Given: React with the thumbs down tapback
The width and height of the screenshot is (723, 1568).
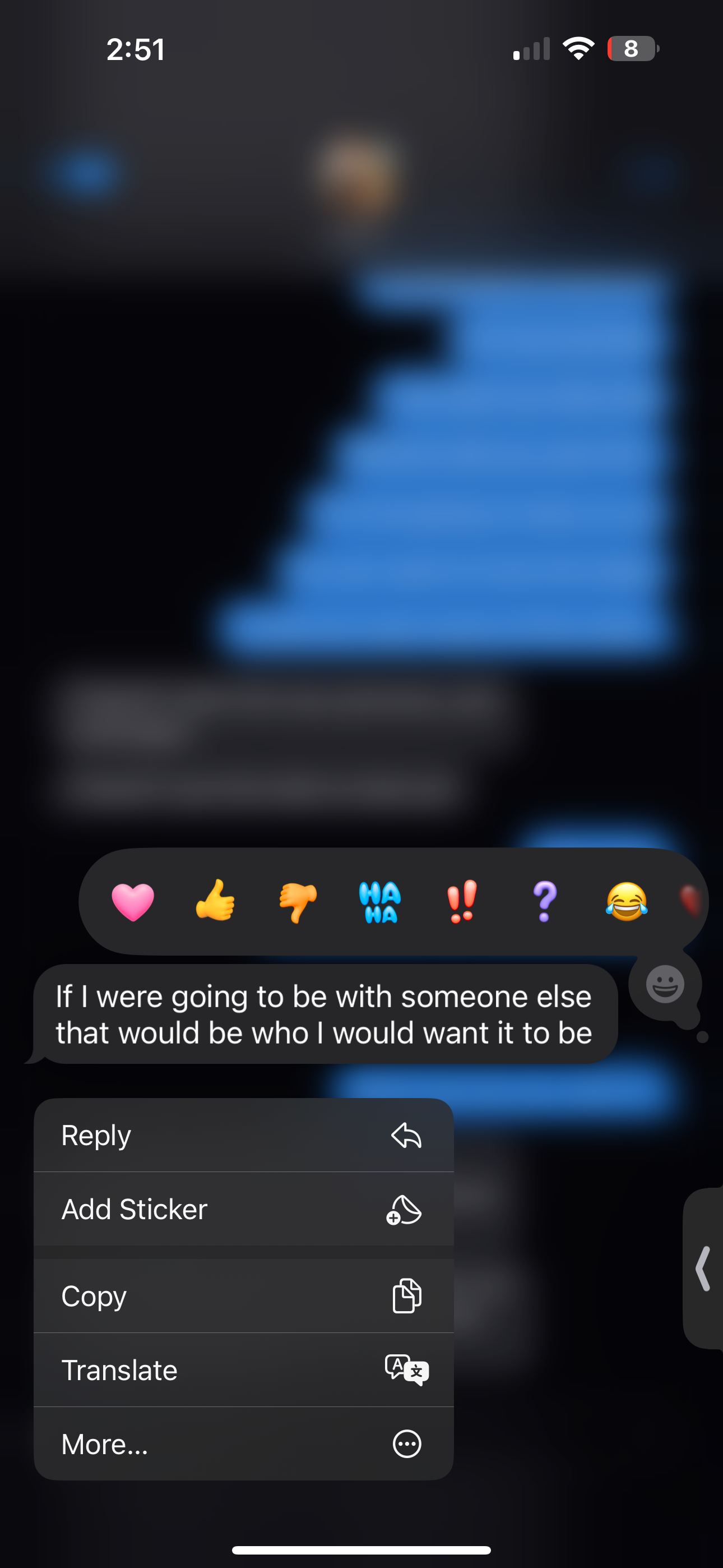Looking at the screenshot, I should (x=298, y=901).
